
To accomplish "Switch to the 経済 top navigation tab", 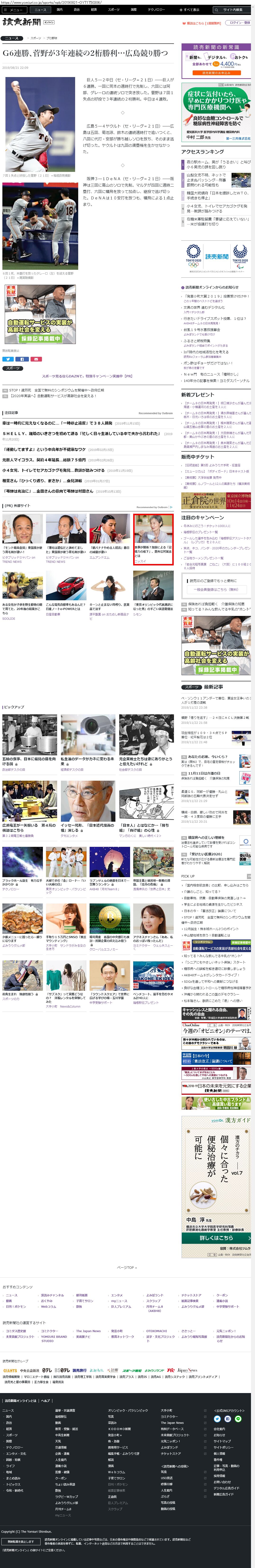I will 94,10.
